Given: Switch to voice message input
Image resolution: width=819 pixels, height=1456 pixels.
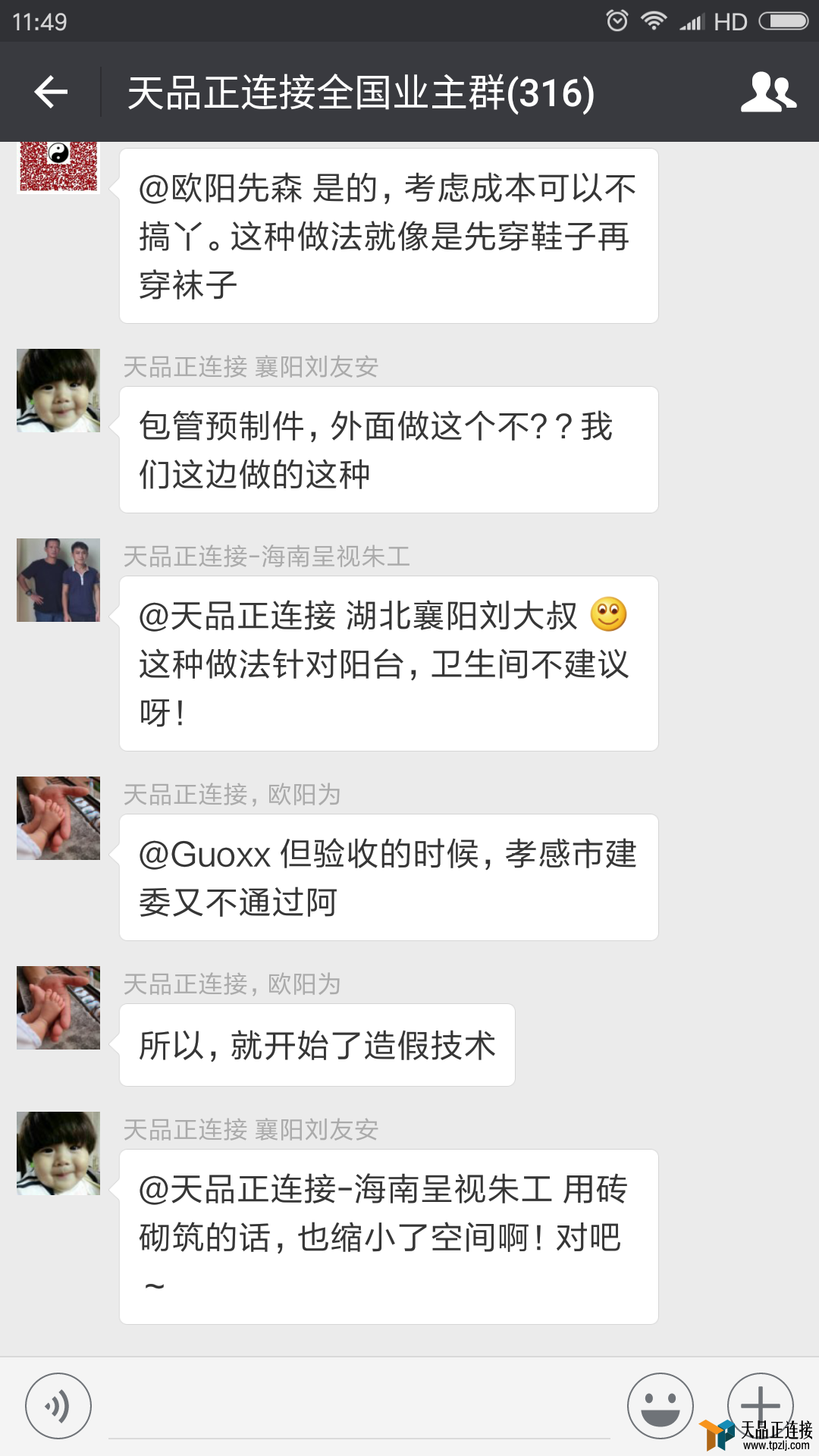Looking at the screenshot, I should (58, 1406).
